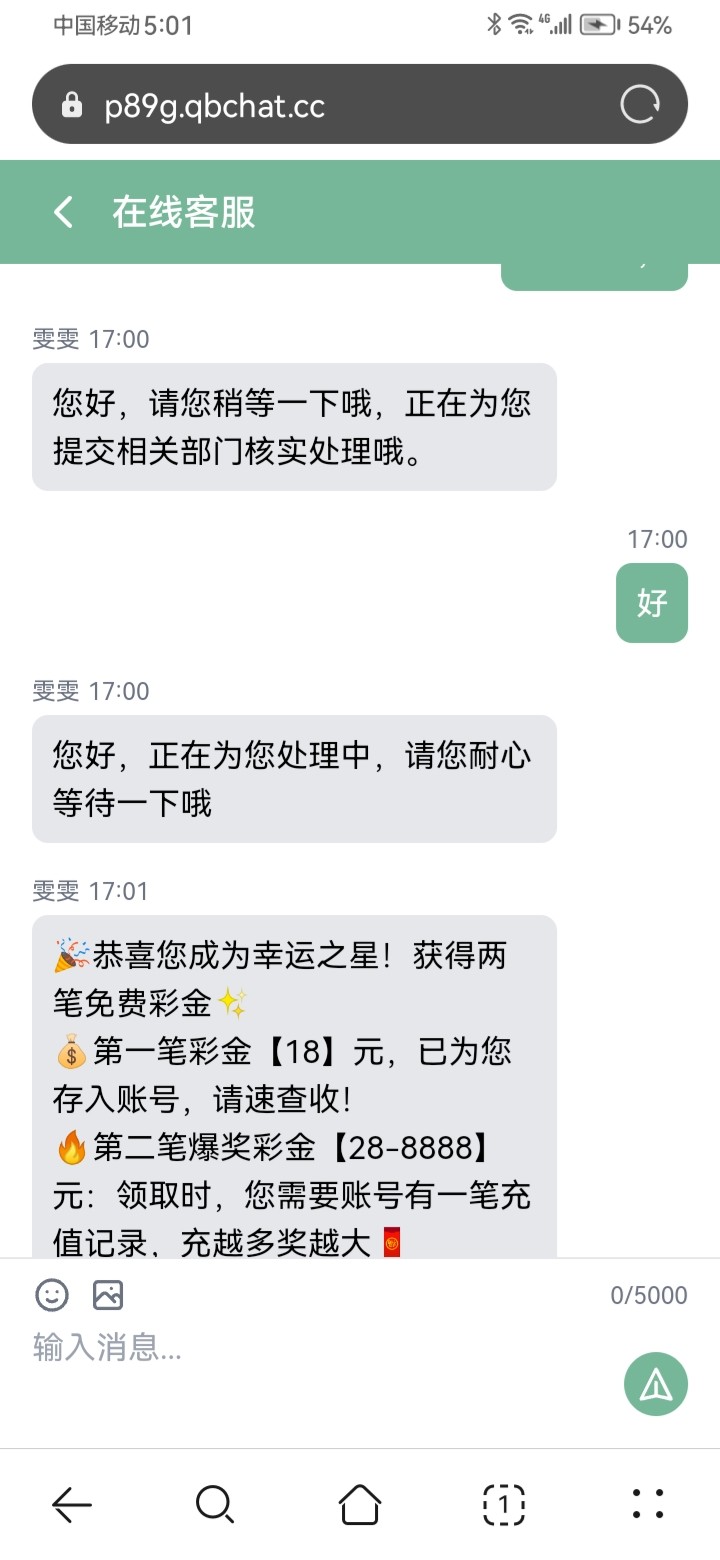Go back from the 在线客服 chat
The image size is (720, 1560).
64,212
